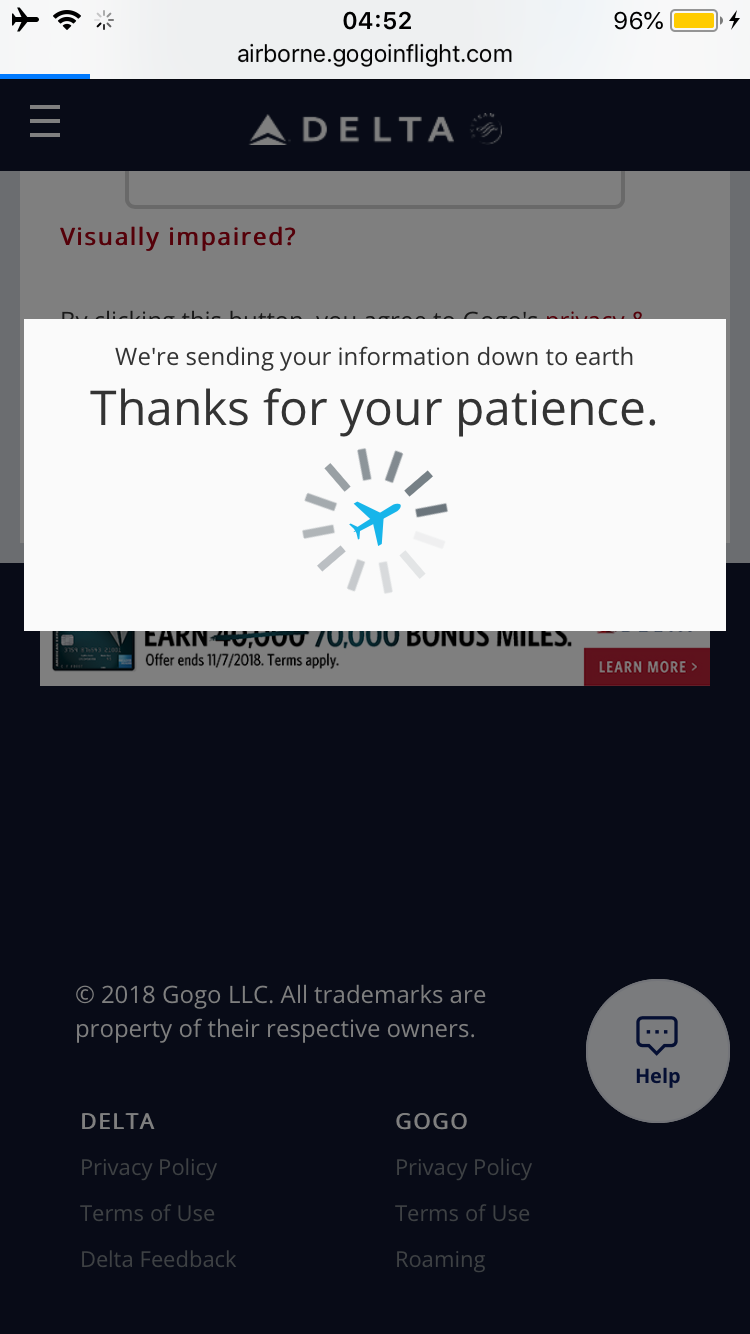Screen dimensions: 750x1334
Task: Open the Help chat bubble
Action: click(657, 1050)
